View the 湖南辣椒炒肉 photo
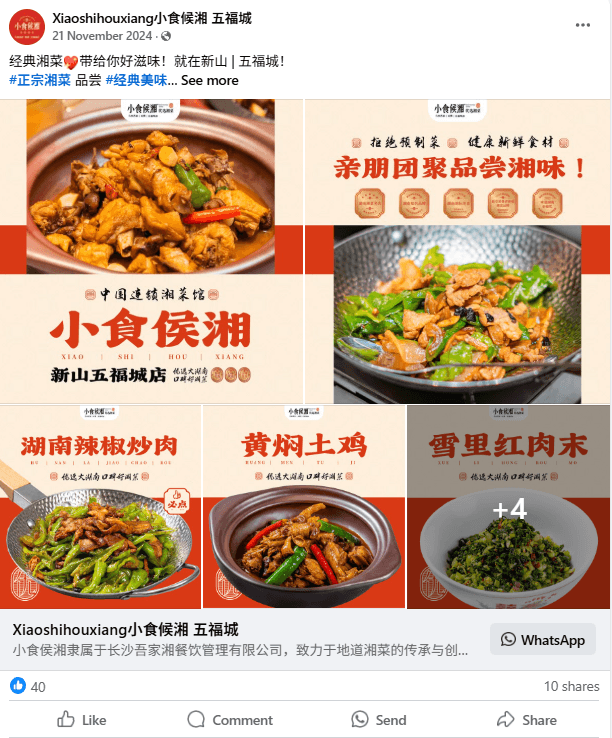The image size is (612, 738). 99,507
